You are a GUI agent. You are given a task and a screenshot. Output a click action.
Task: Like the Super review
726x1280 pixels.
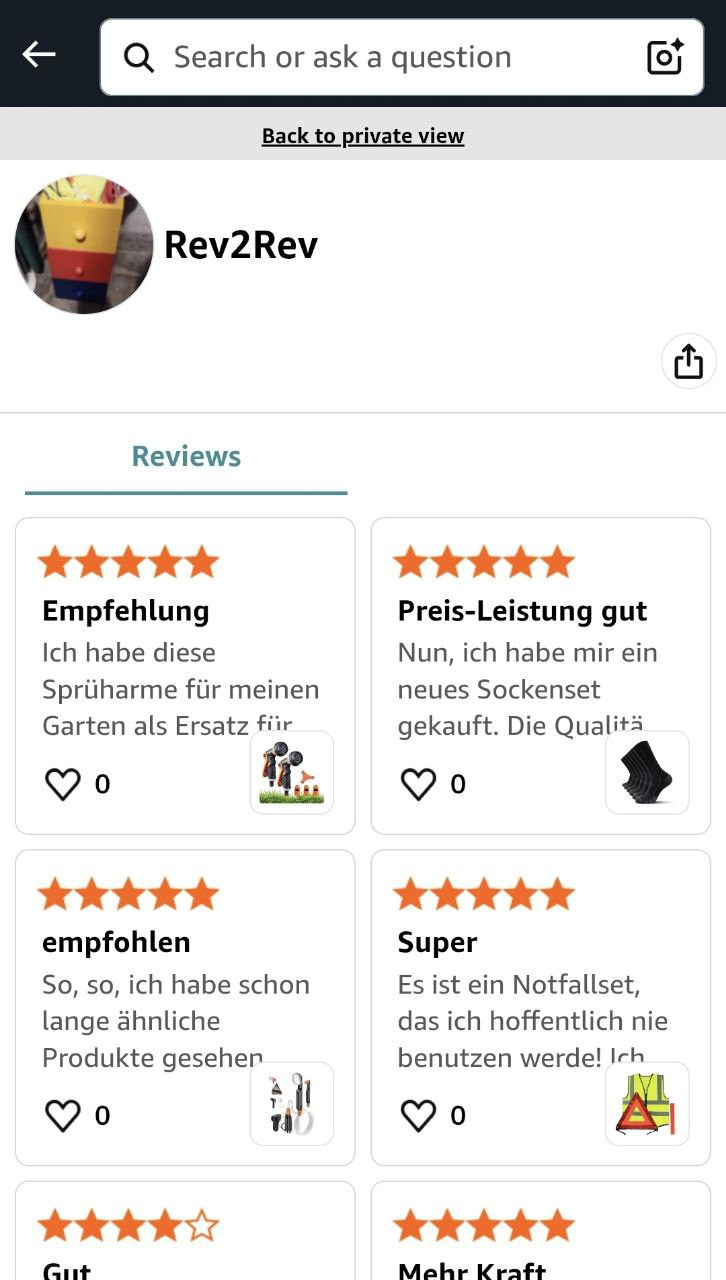point(418,1115)
